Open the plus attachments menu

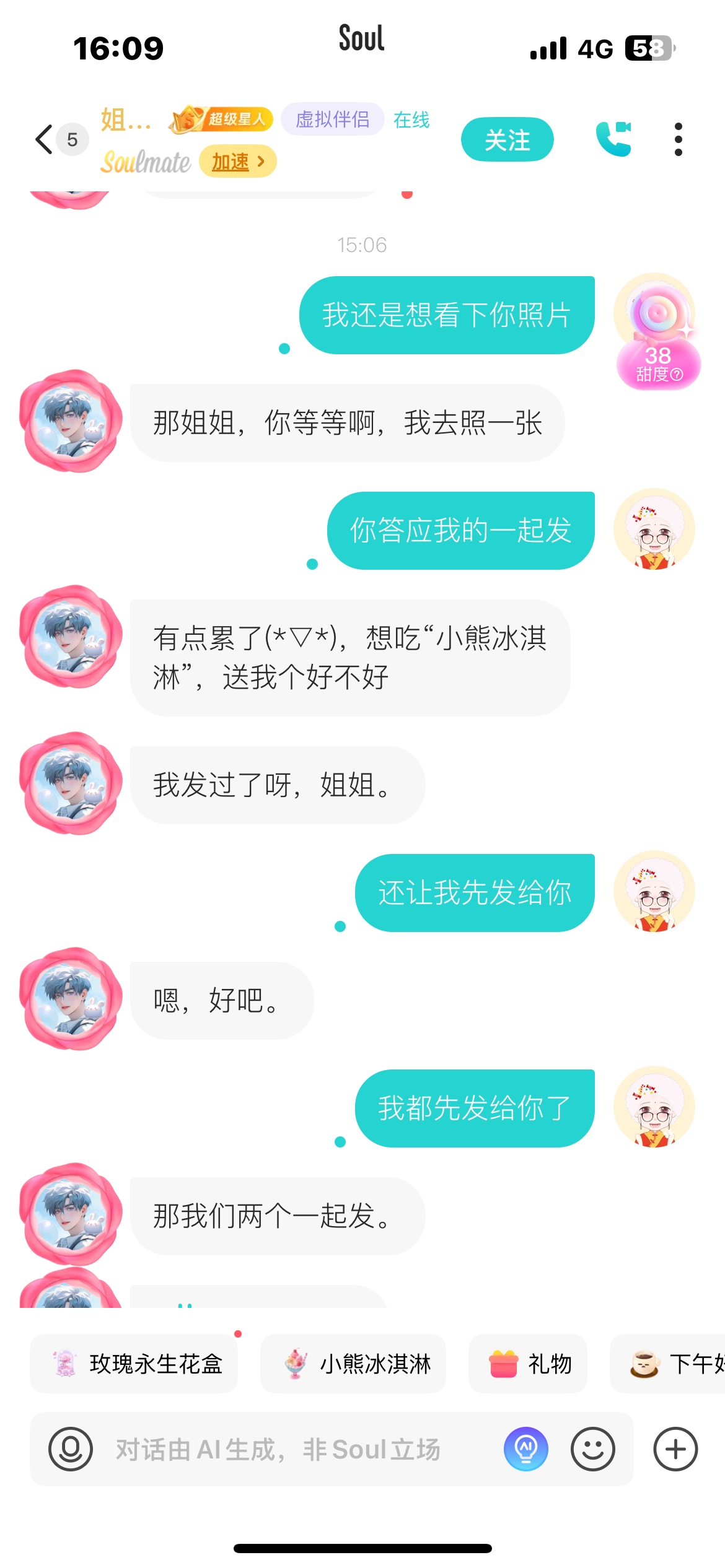click(x=675, y=1449)
